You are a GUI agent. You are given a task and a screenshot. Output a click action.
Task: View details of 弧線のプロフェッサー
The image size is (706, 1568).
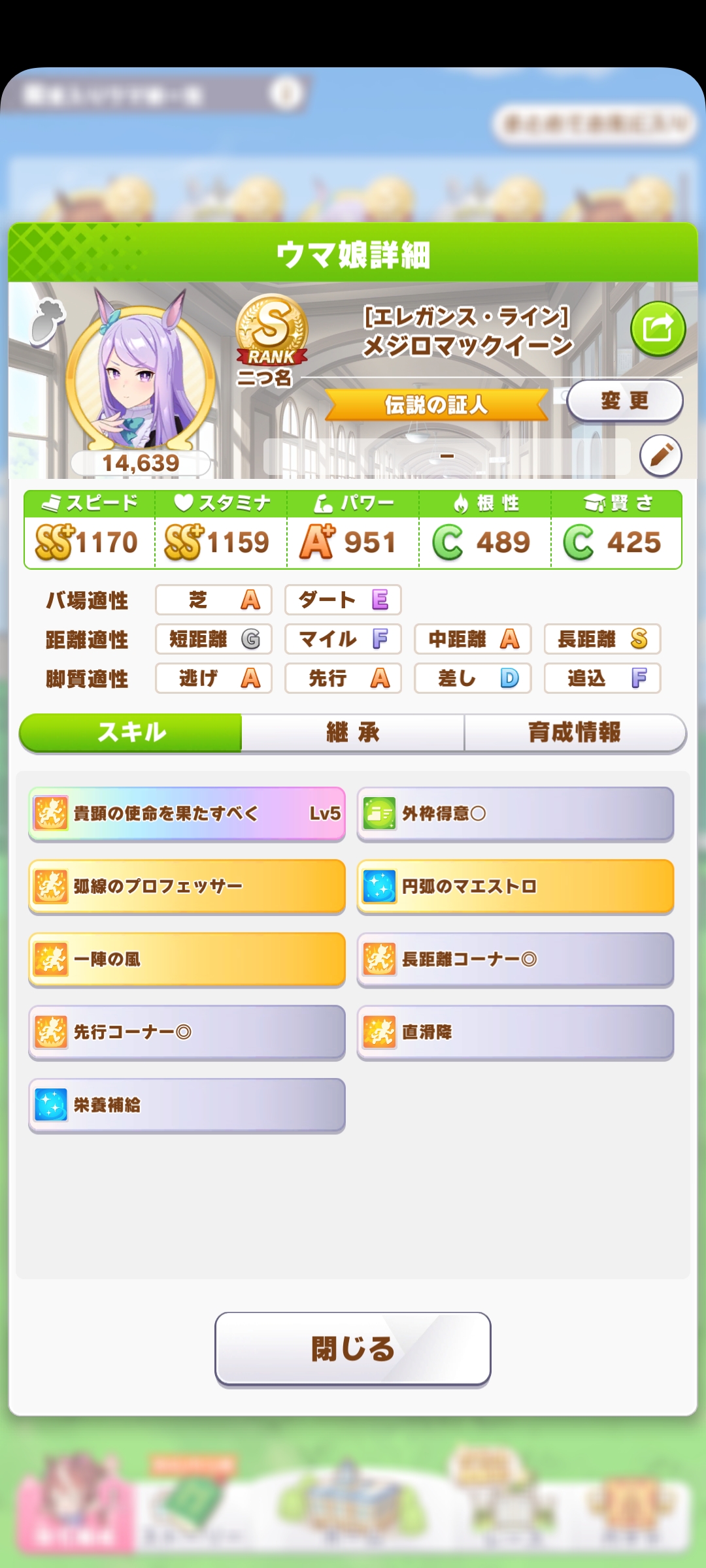187,887
